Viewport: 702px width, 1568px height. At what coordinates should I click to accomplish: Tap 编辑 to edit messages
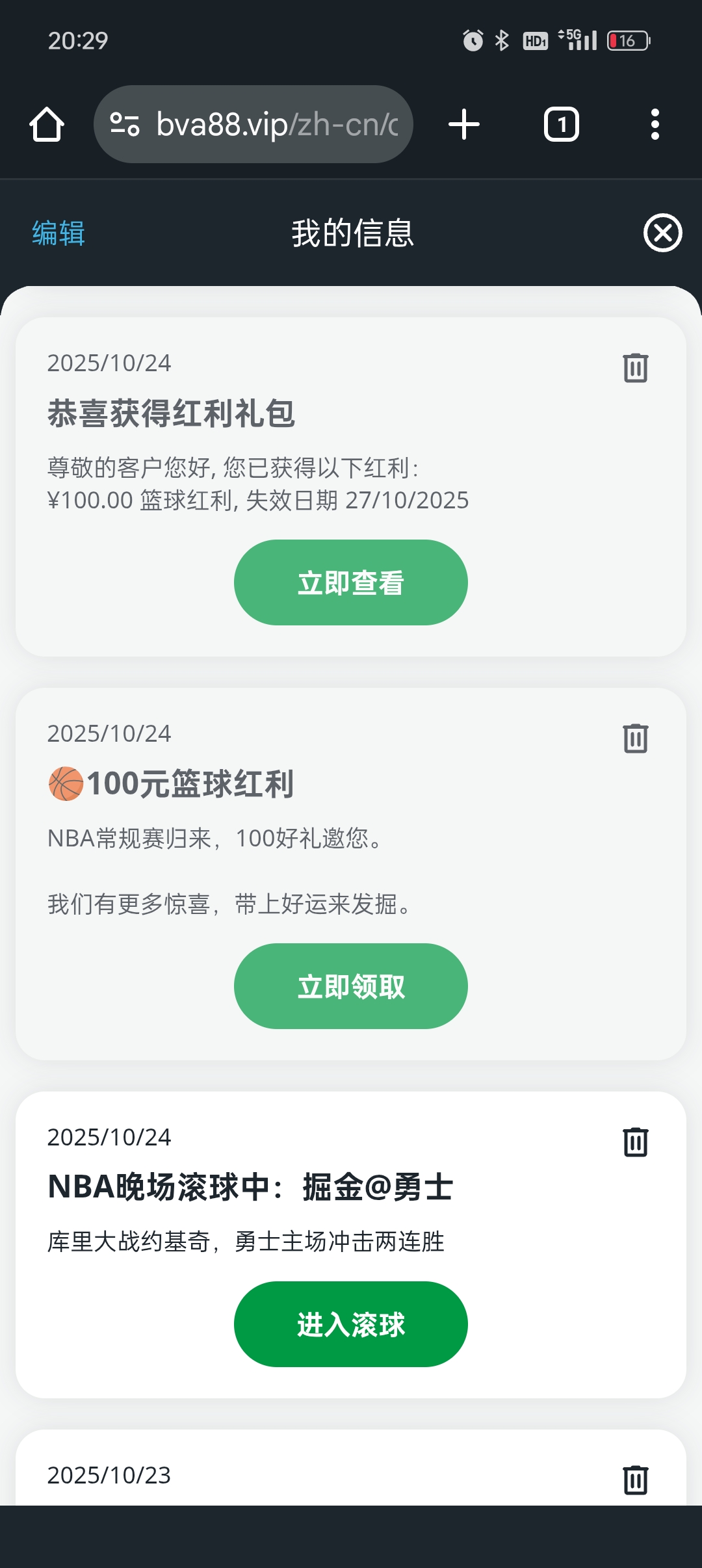[x=58, y=233]
